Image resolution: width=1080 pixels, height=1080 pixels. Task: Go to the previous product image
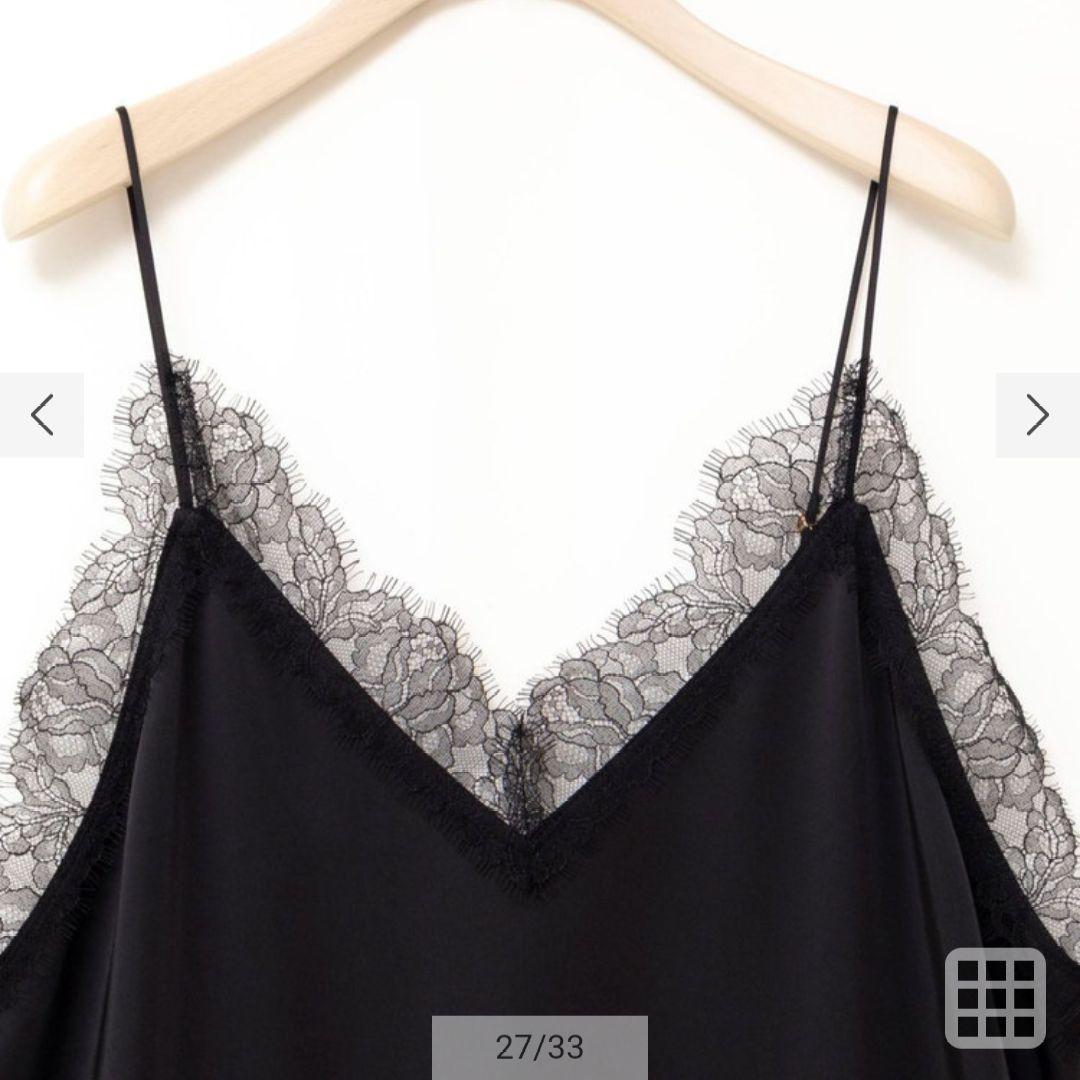[42, 414]
